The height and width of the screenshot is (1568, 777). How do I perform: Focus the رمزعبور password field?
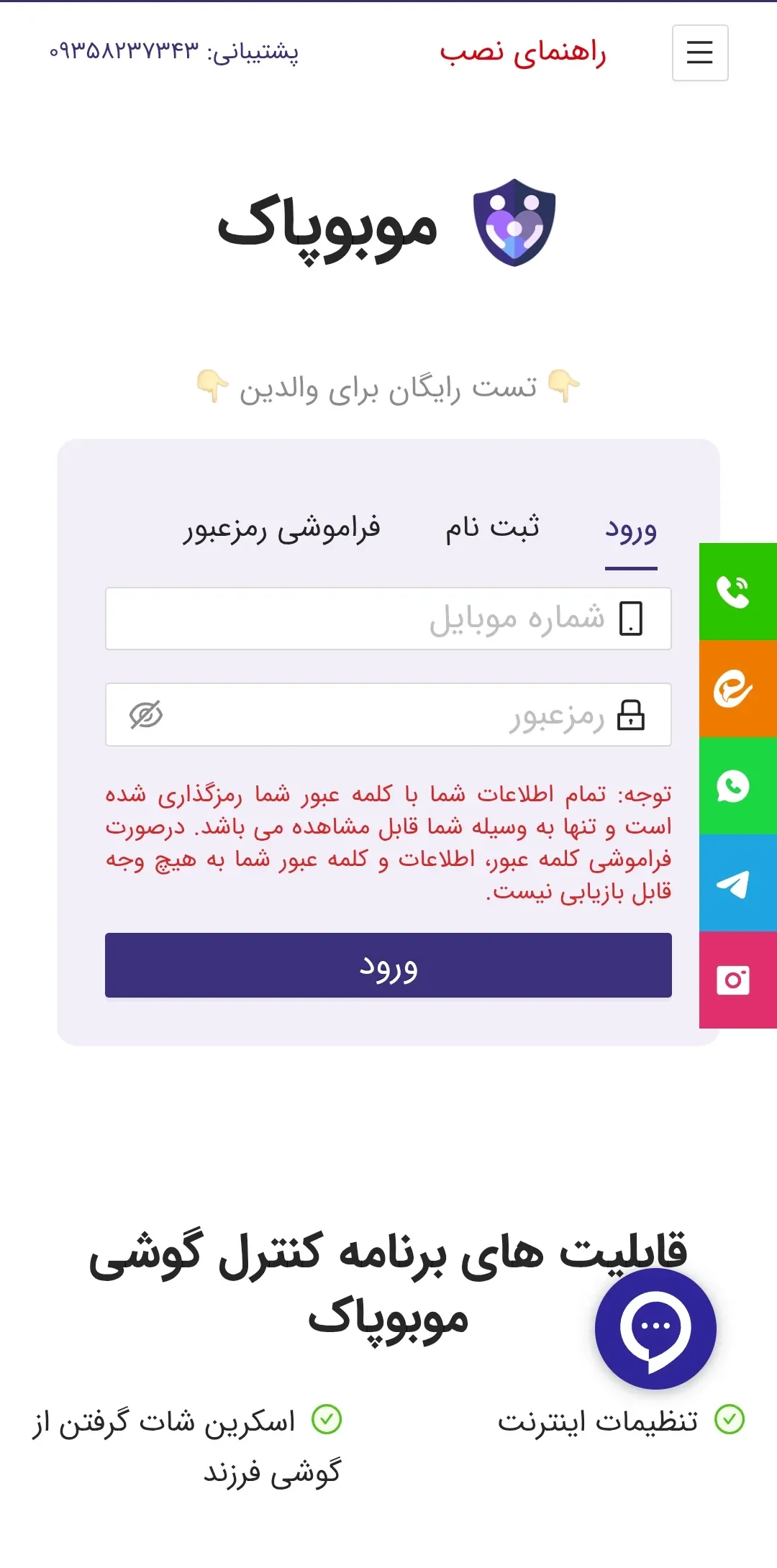pyautogui.click(x=388, y=715)
